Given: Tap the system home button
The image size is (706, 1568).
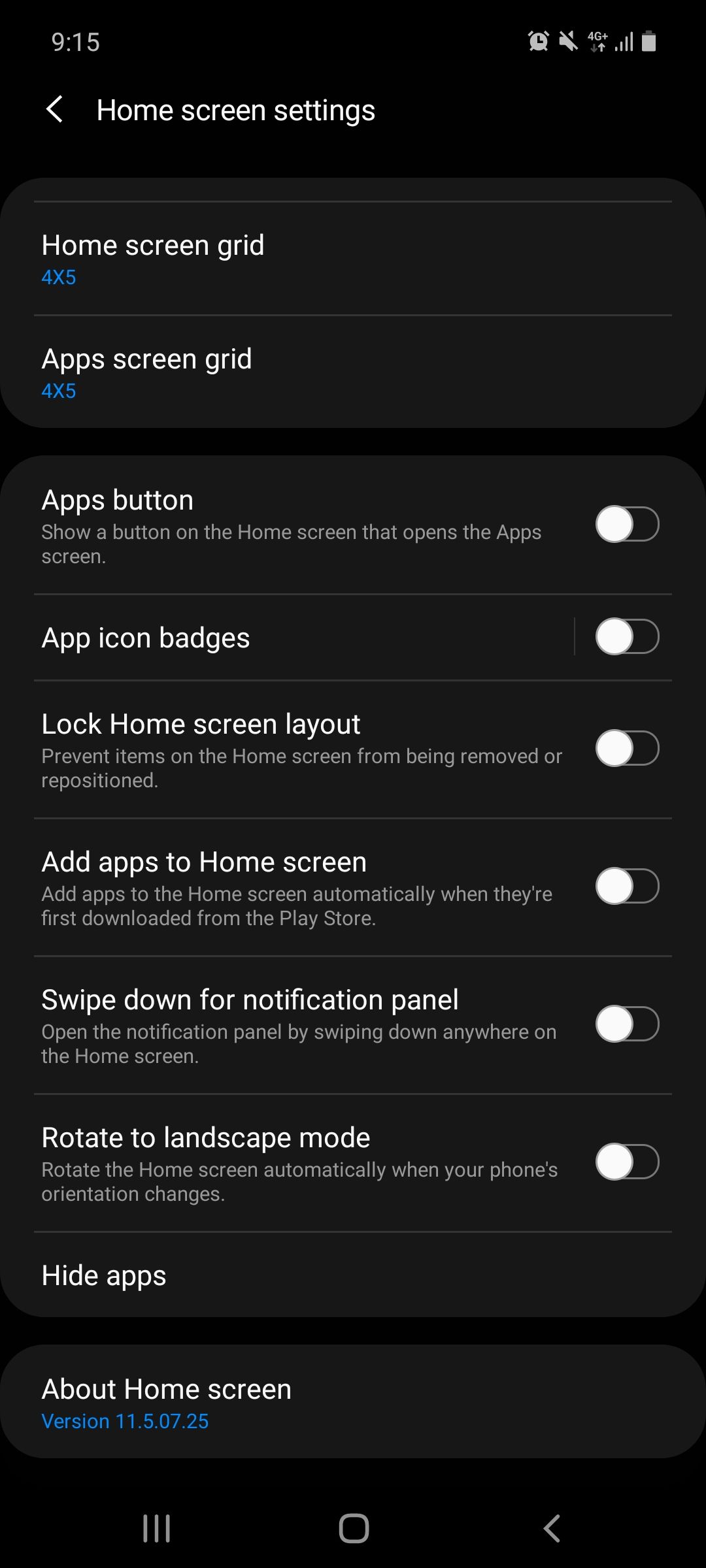Looking at the screenshot, I should [354, 1529].
